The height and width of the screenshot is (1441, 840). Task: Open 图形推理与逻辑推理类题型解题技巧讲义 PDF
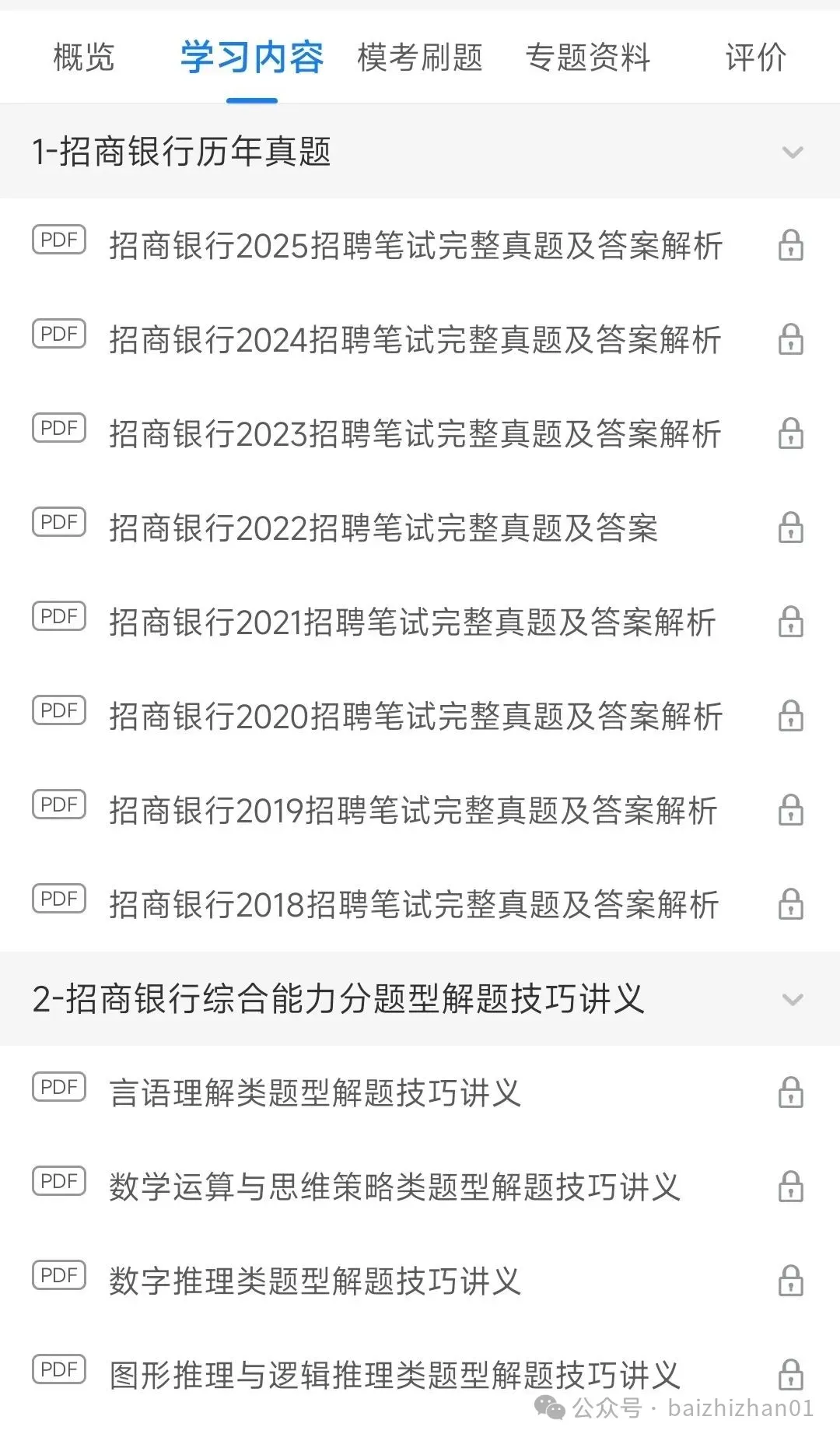click(394, 1376)
